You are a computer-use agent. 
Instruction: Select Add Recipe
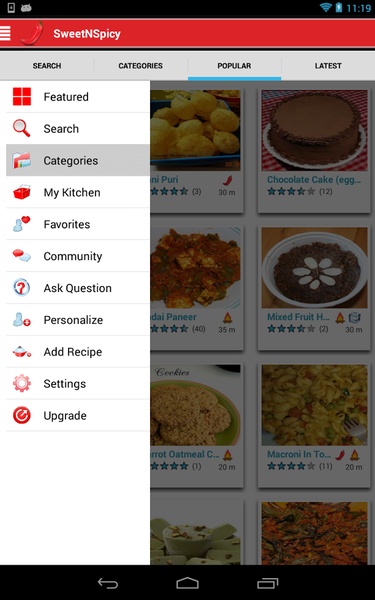click(x=78, y=352)
